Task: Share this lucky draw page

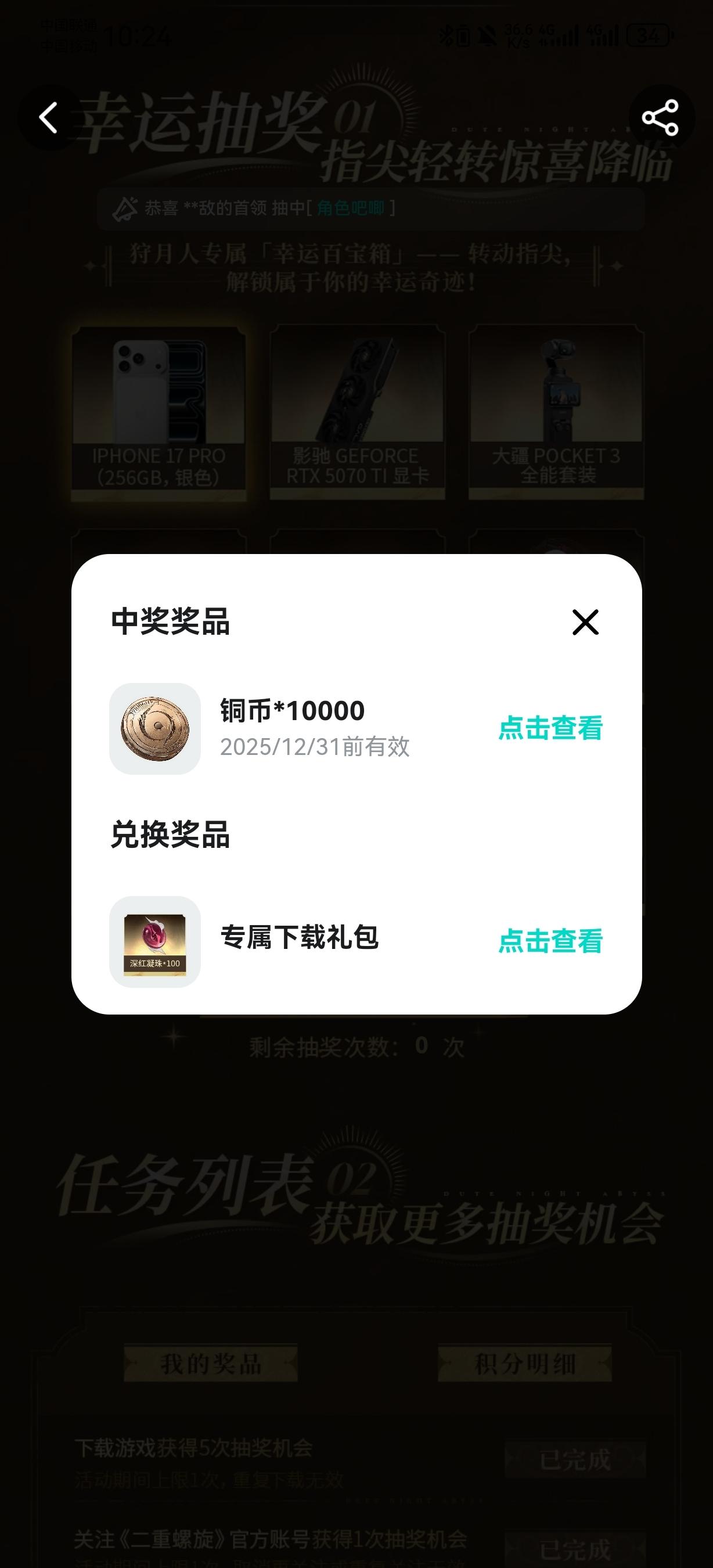Action: click(660, 117)
